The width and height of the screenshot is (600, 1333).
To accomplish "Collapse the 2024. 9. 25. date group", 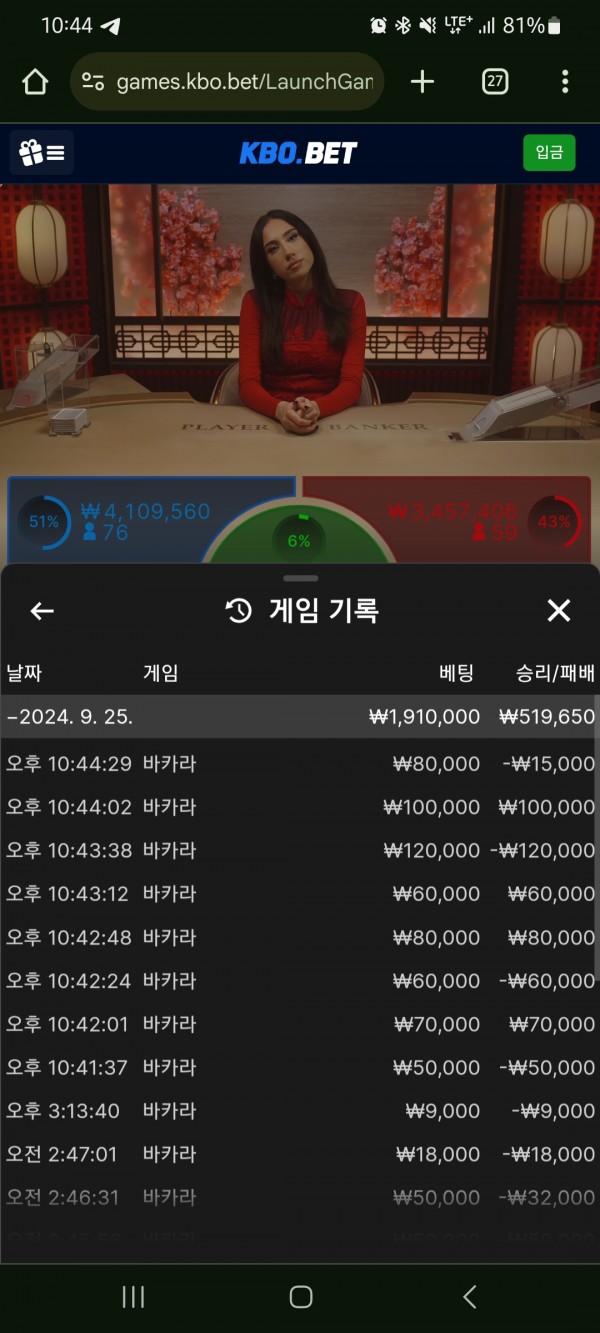I will (70, 717).
